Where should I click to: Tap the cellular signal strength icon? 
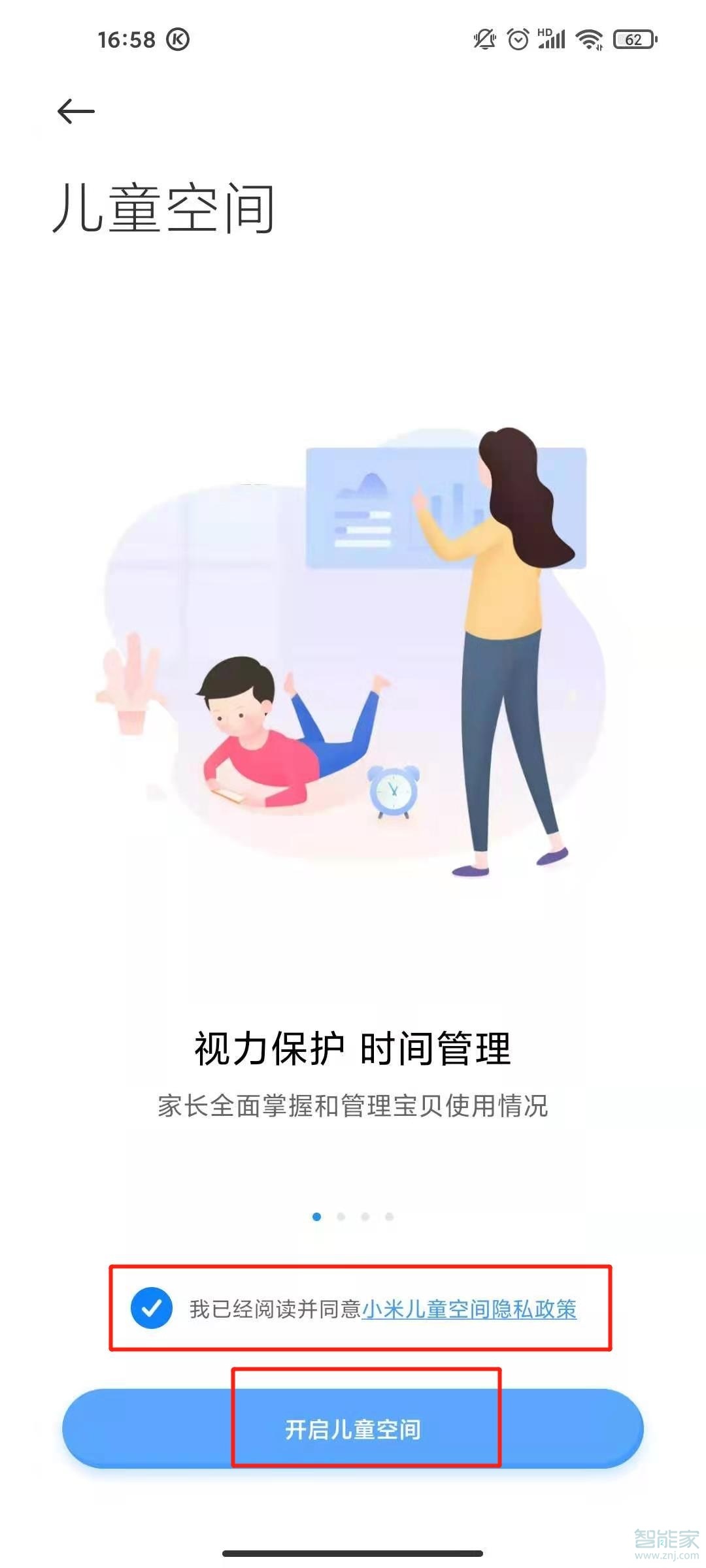(x=552, y=41)
